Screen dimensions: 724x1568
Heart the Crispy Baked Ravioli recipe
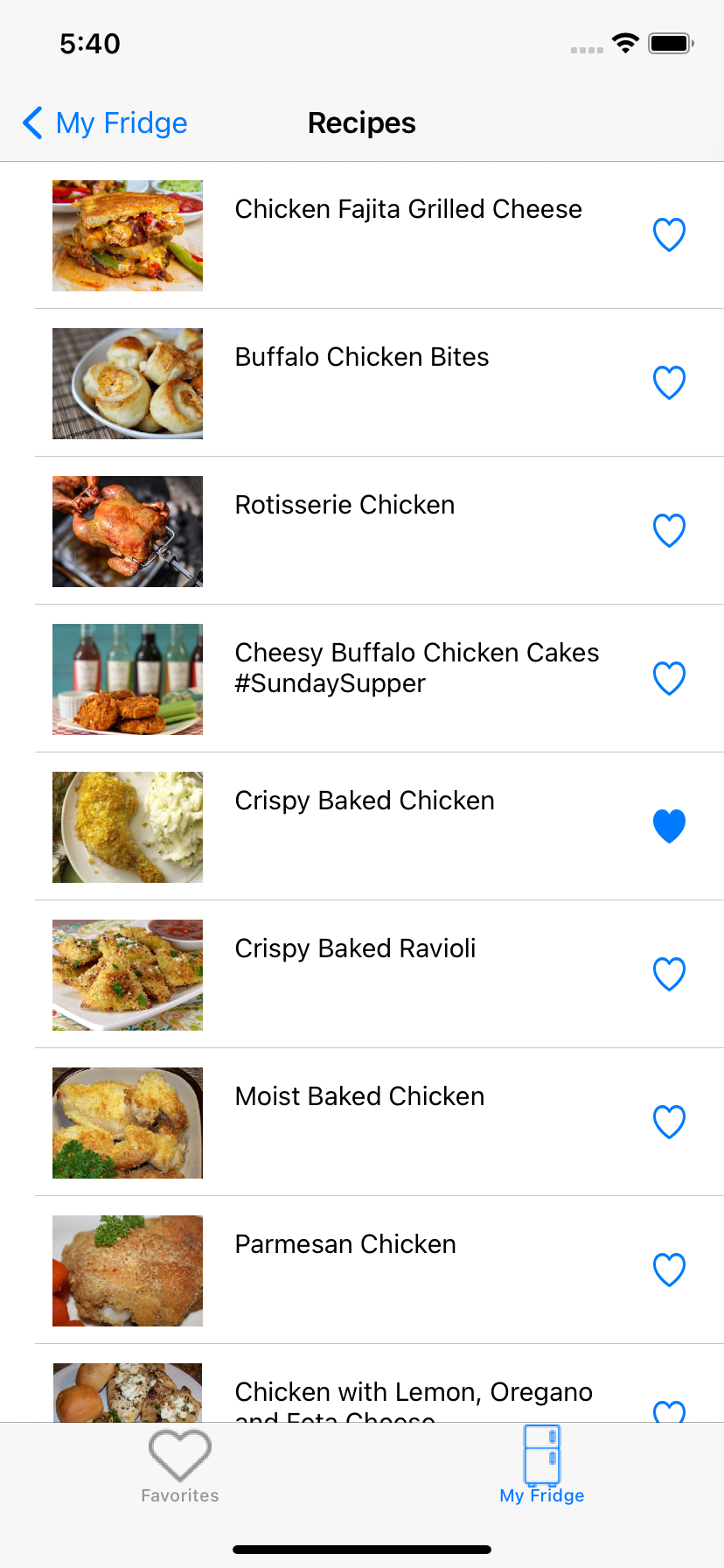669,974
